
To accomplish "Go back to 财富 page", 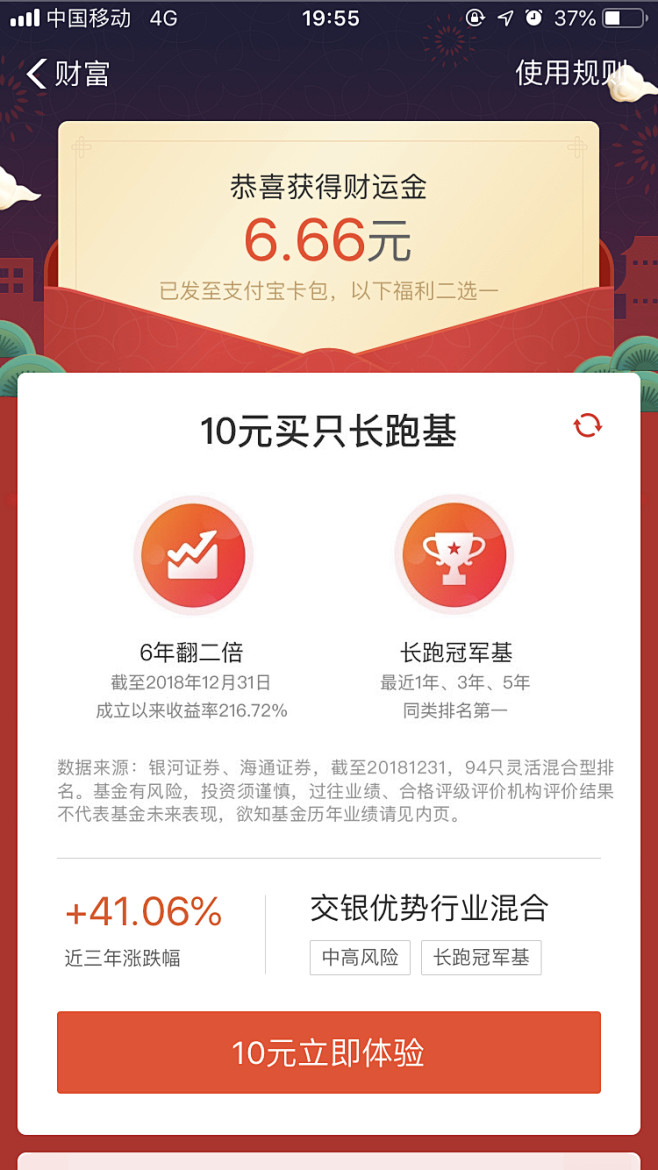I will (66, 74).
